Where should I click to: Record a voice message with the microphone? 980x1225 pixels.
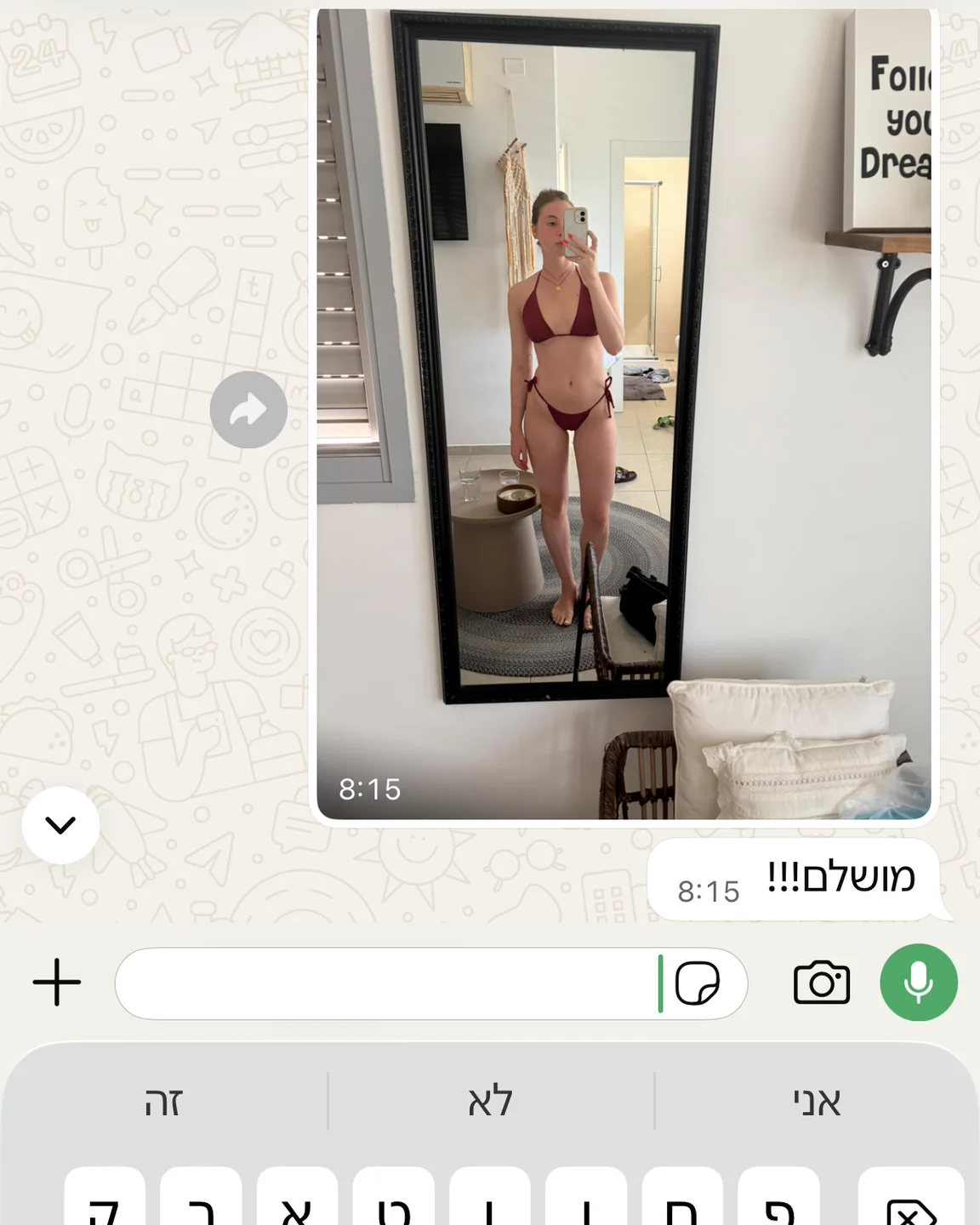coord(919,983)
